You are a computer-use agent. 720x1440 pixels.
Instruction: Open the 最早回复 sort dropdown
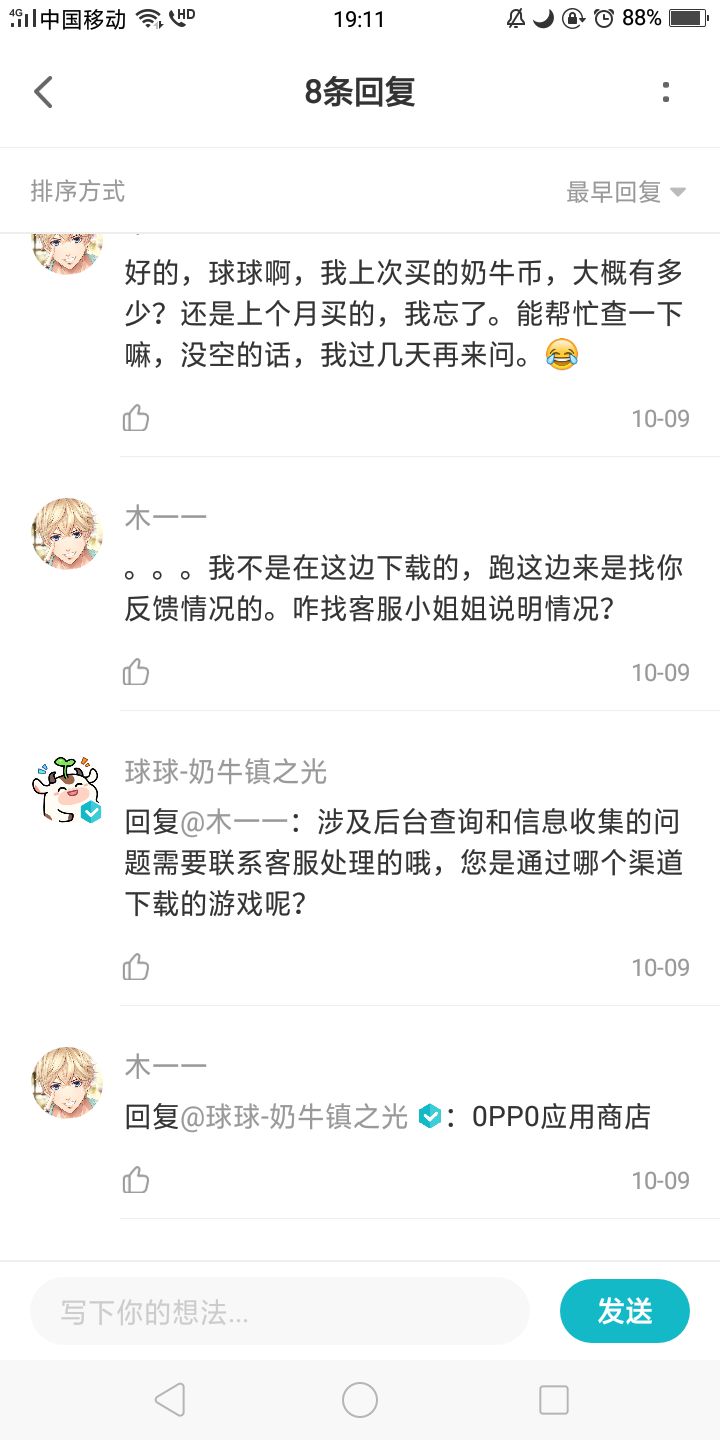(626, 192)
